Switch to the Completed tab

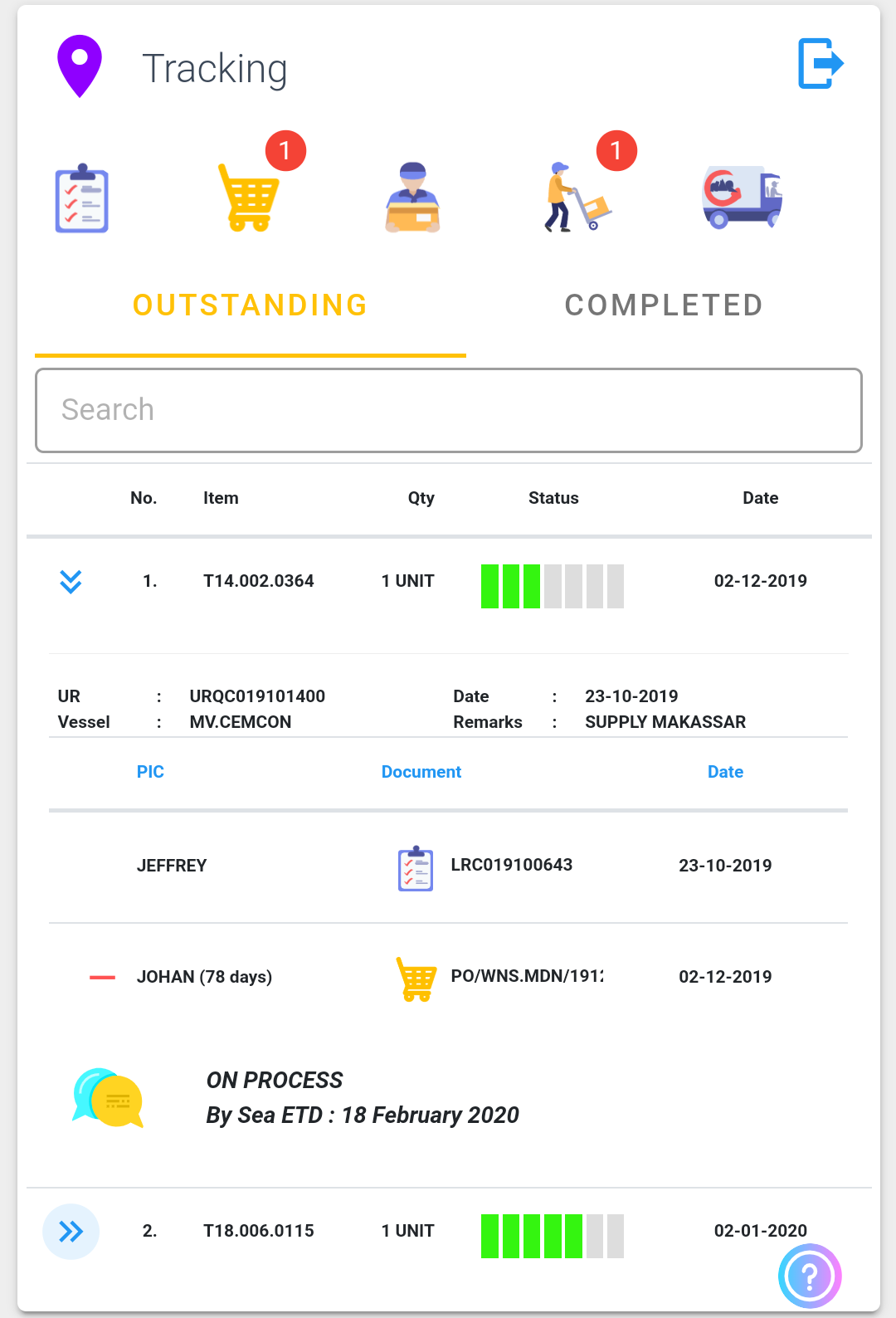664,305
